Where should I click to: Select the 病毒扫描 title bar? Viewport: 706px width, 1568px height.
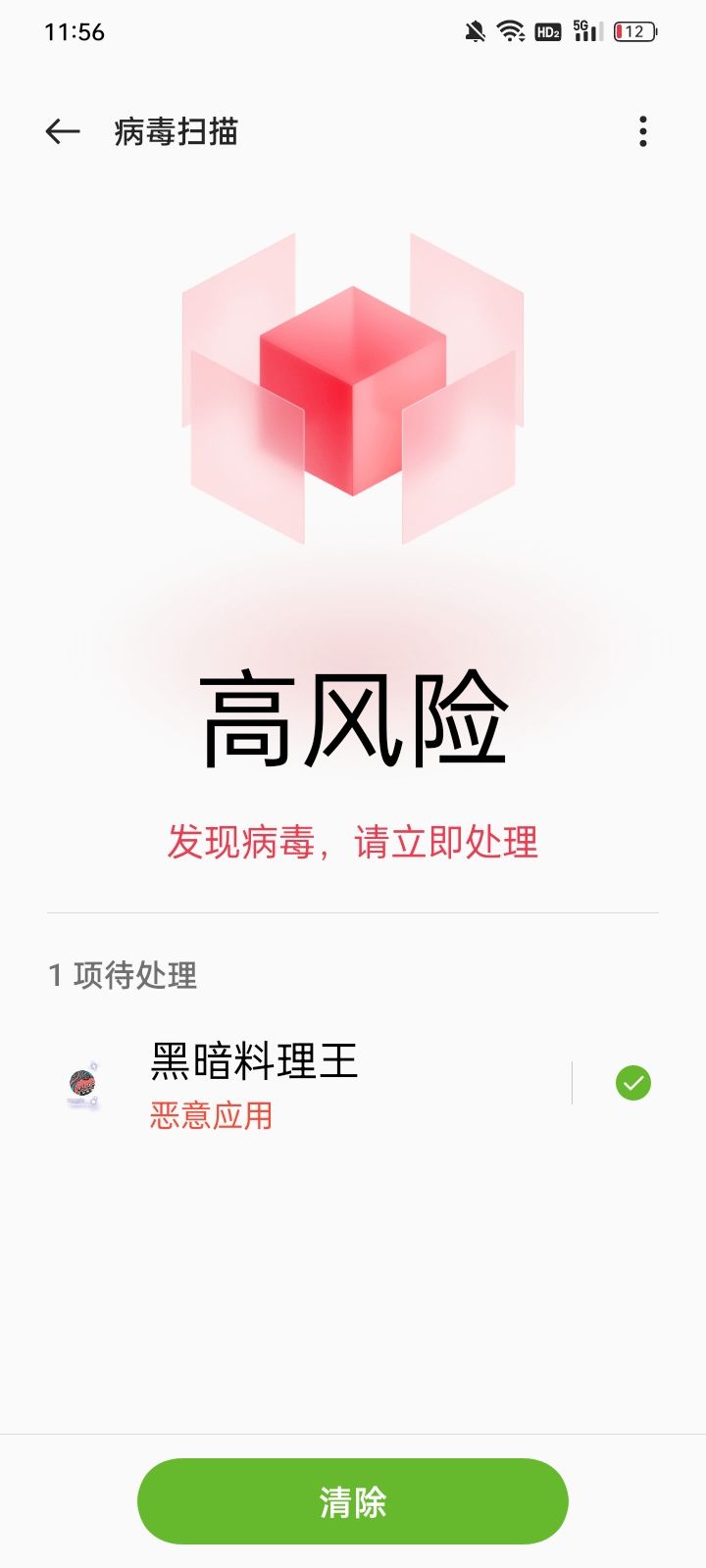[x=176, y=130]
